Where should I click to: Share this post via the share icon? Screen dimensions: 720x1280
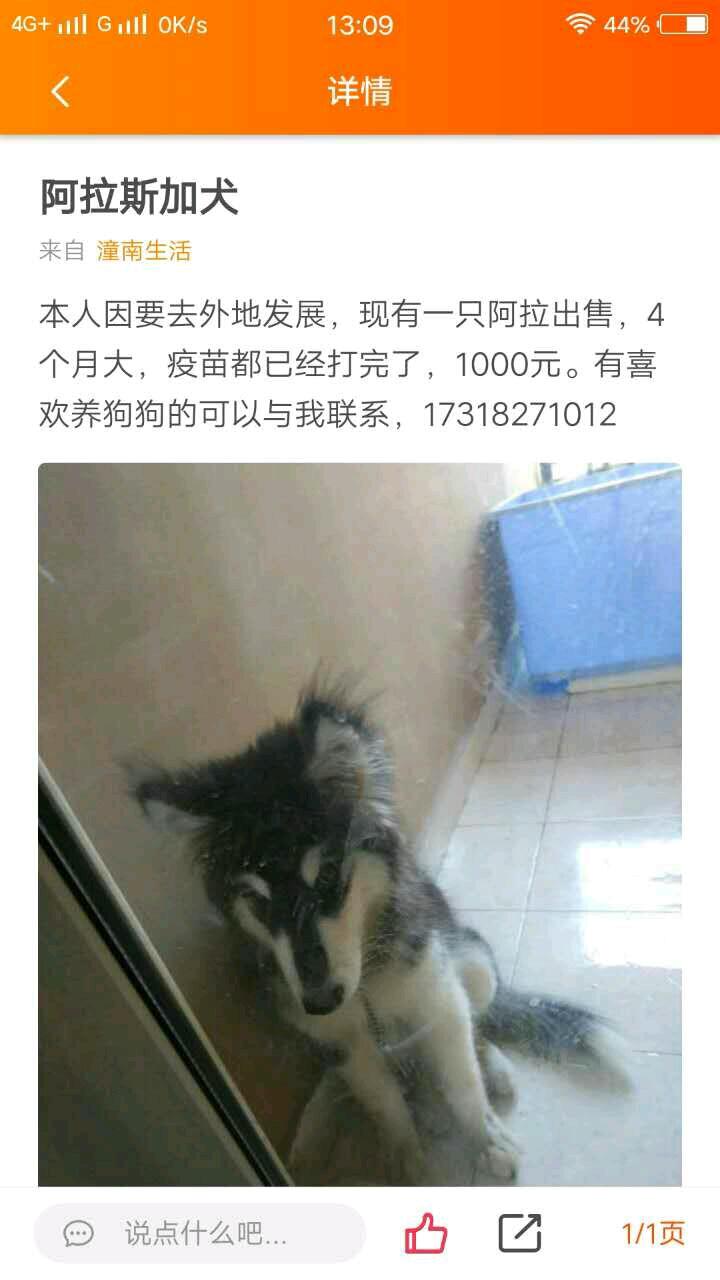click(520, 1233)
